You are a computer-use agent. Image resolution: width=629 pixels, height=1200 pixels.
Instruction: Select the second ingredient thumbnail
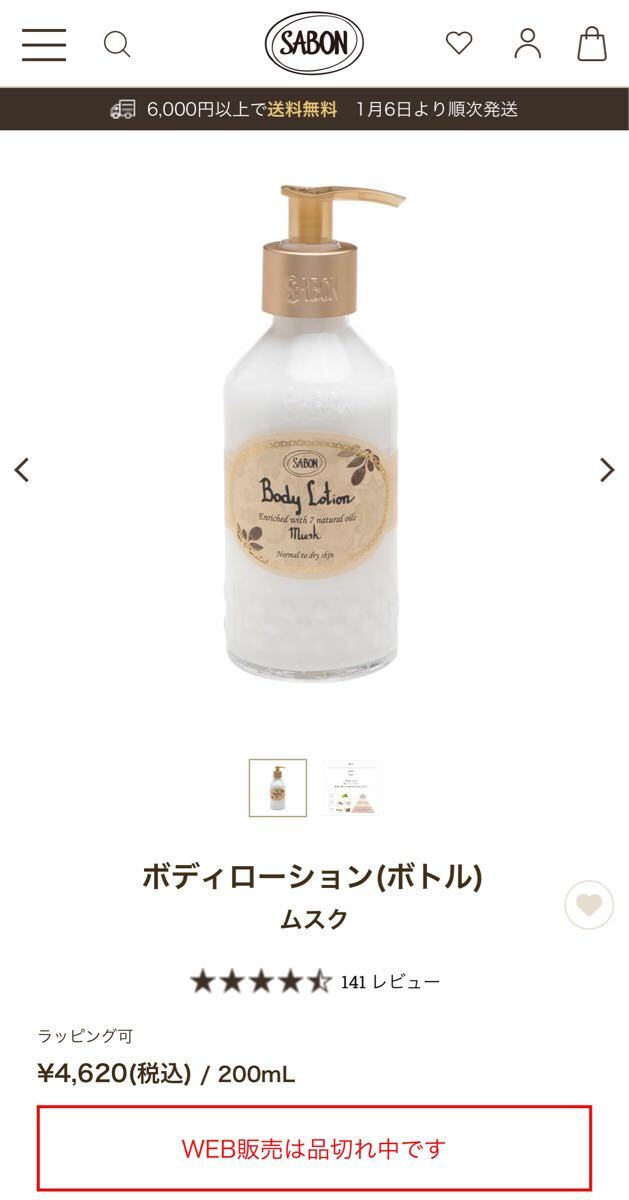[351, 788]
